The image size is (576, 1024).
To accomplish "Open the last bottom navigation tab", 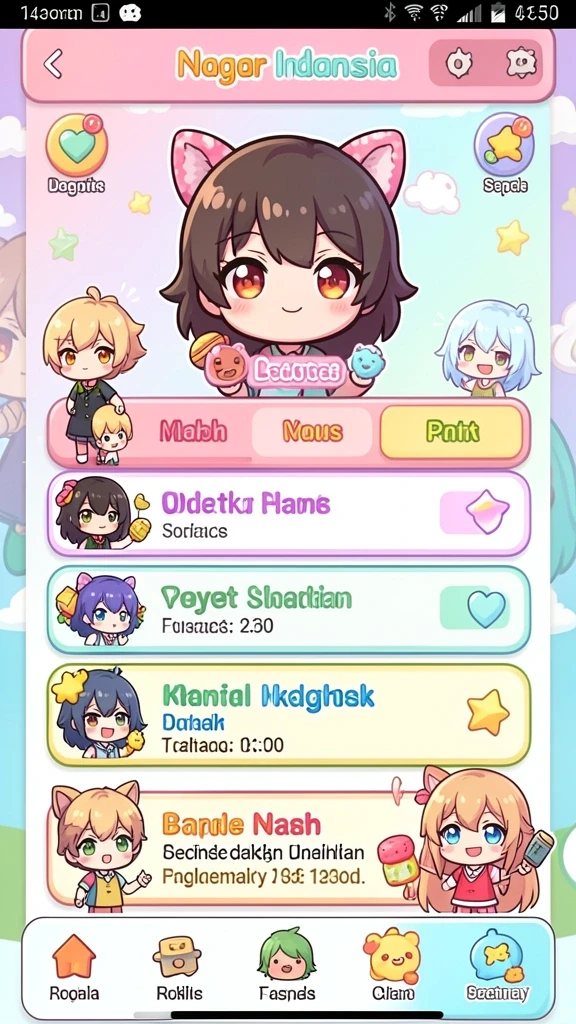I will (496, 967).
